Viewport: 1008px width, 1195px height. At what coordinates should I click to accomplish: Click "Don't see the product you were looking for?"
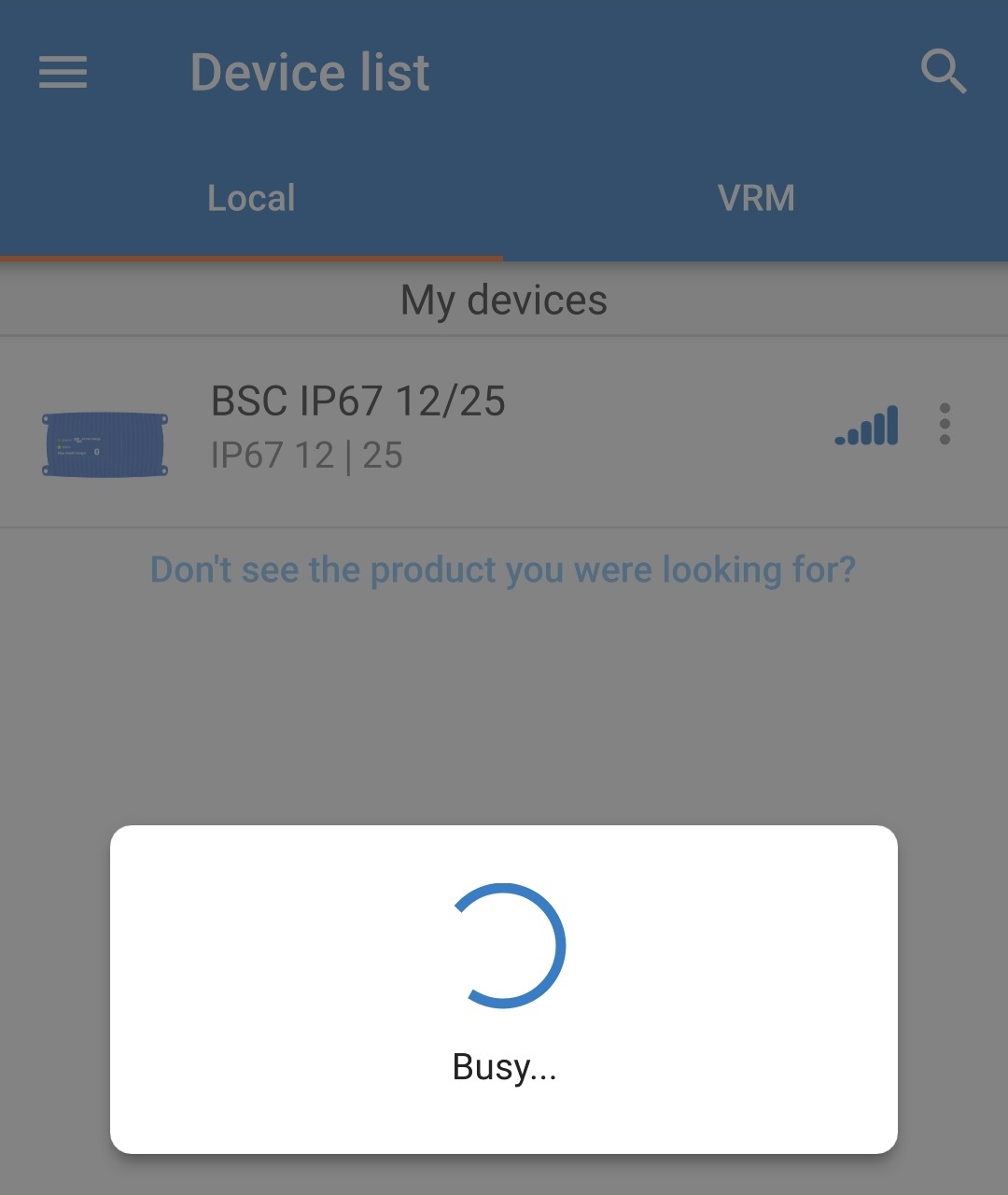tap(504, 569)
